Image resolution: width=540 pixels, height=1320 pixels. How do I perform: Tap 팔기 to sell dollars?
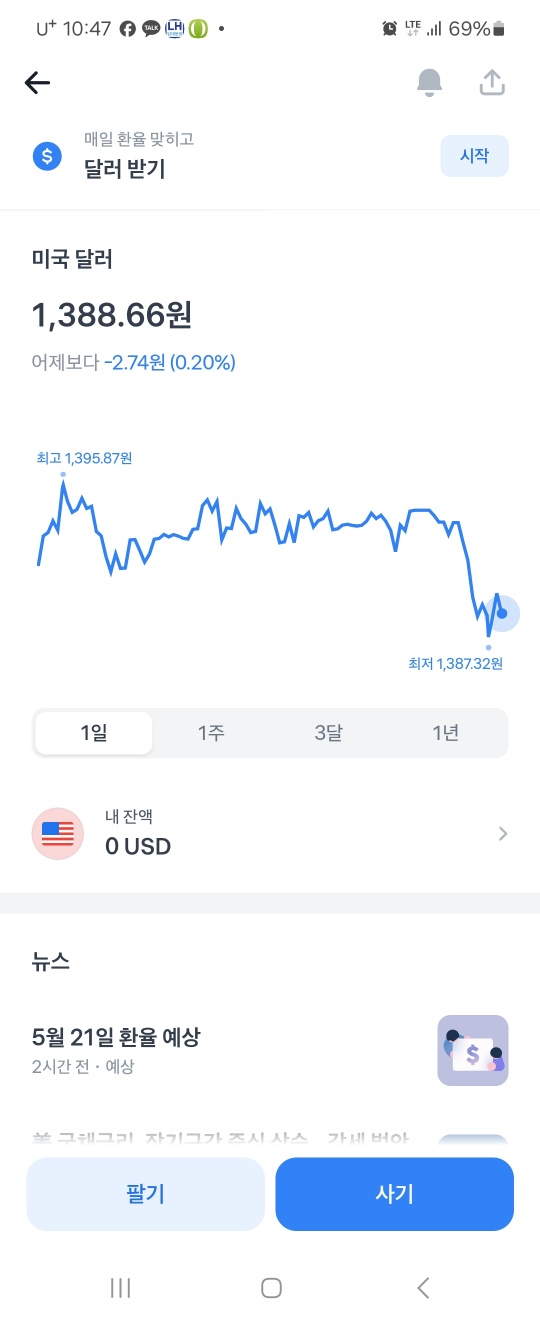[146, 1194]
